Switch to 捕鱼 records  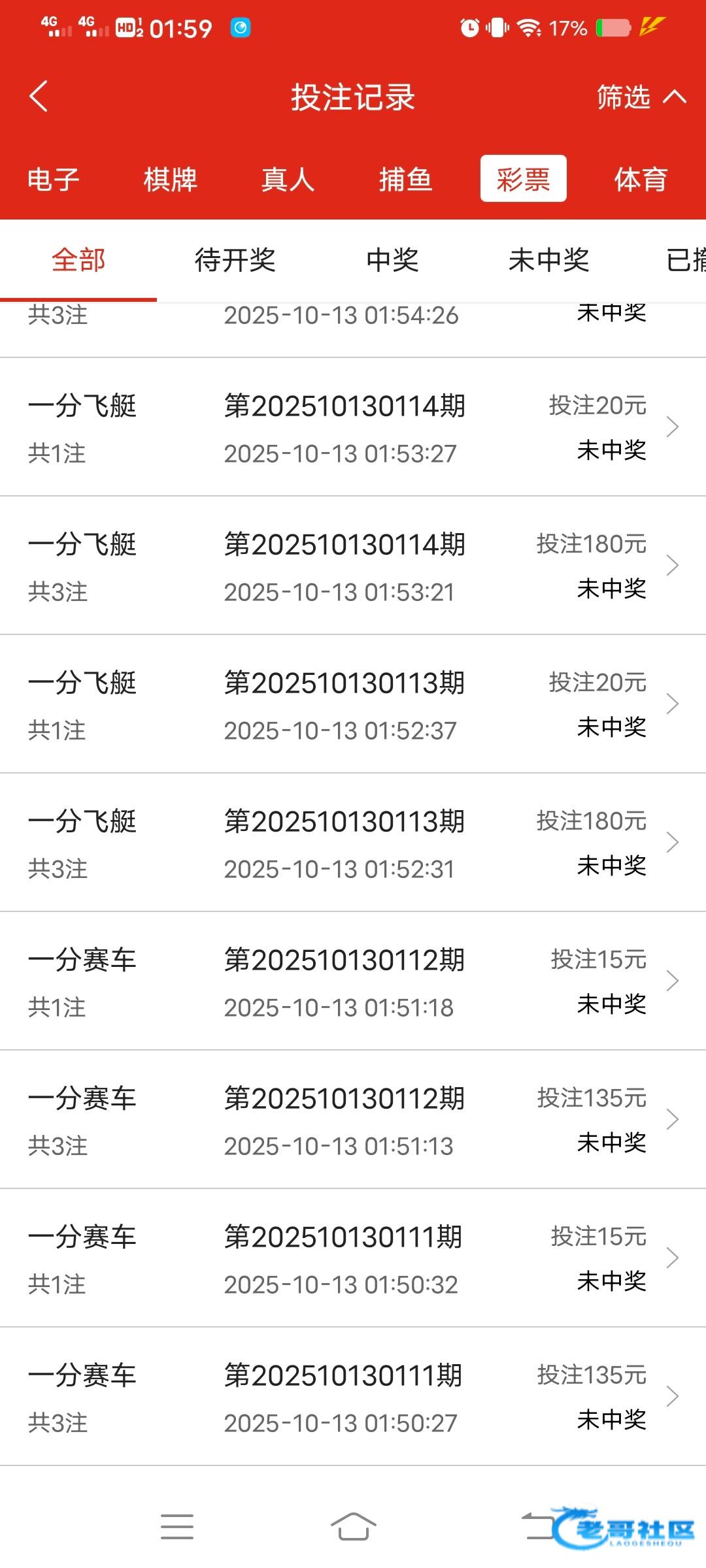tap(405, 179)
